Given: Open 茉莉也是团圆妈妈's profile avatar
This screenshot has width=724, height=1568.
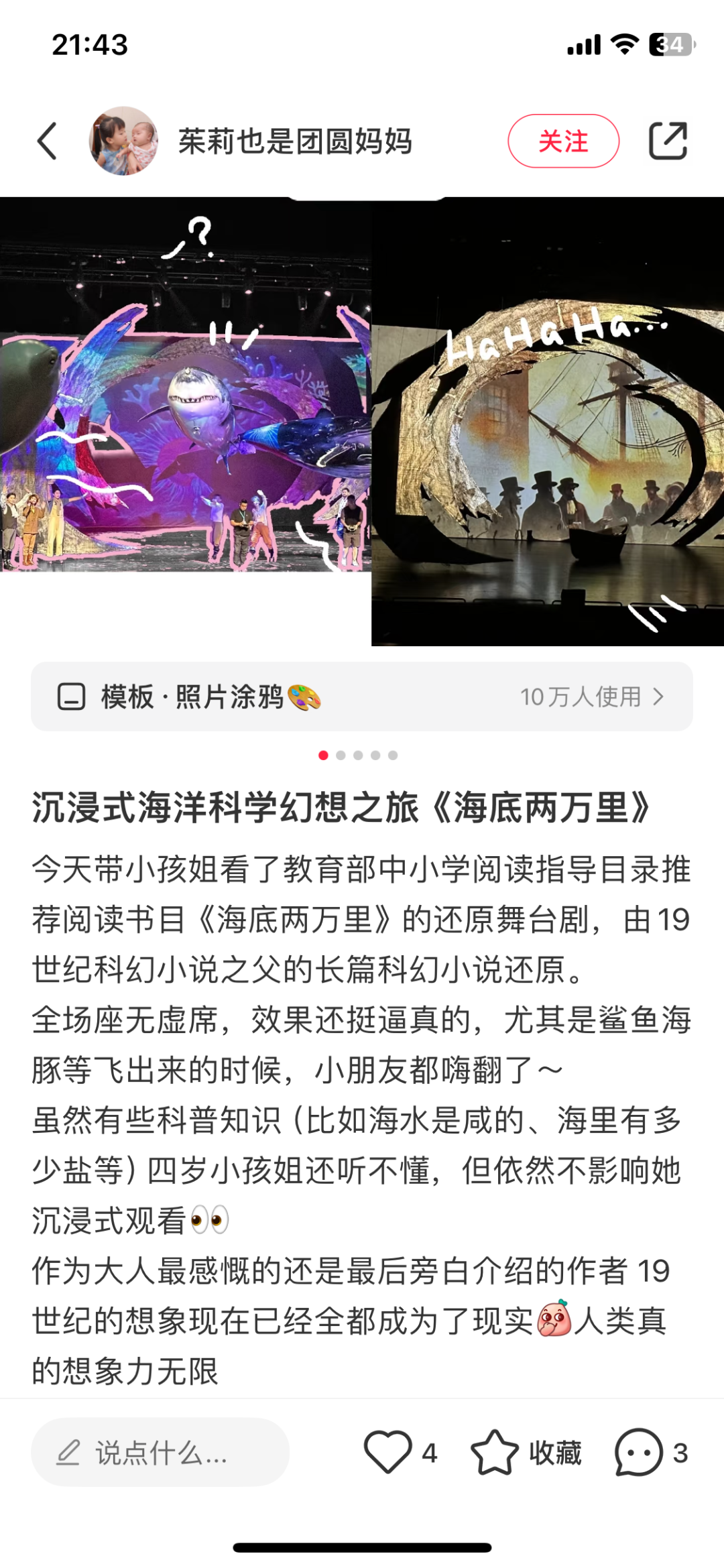Looking at the screenshot, I should (123, 141).
